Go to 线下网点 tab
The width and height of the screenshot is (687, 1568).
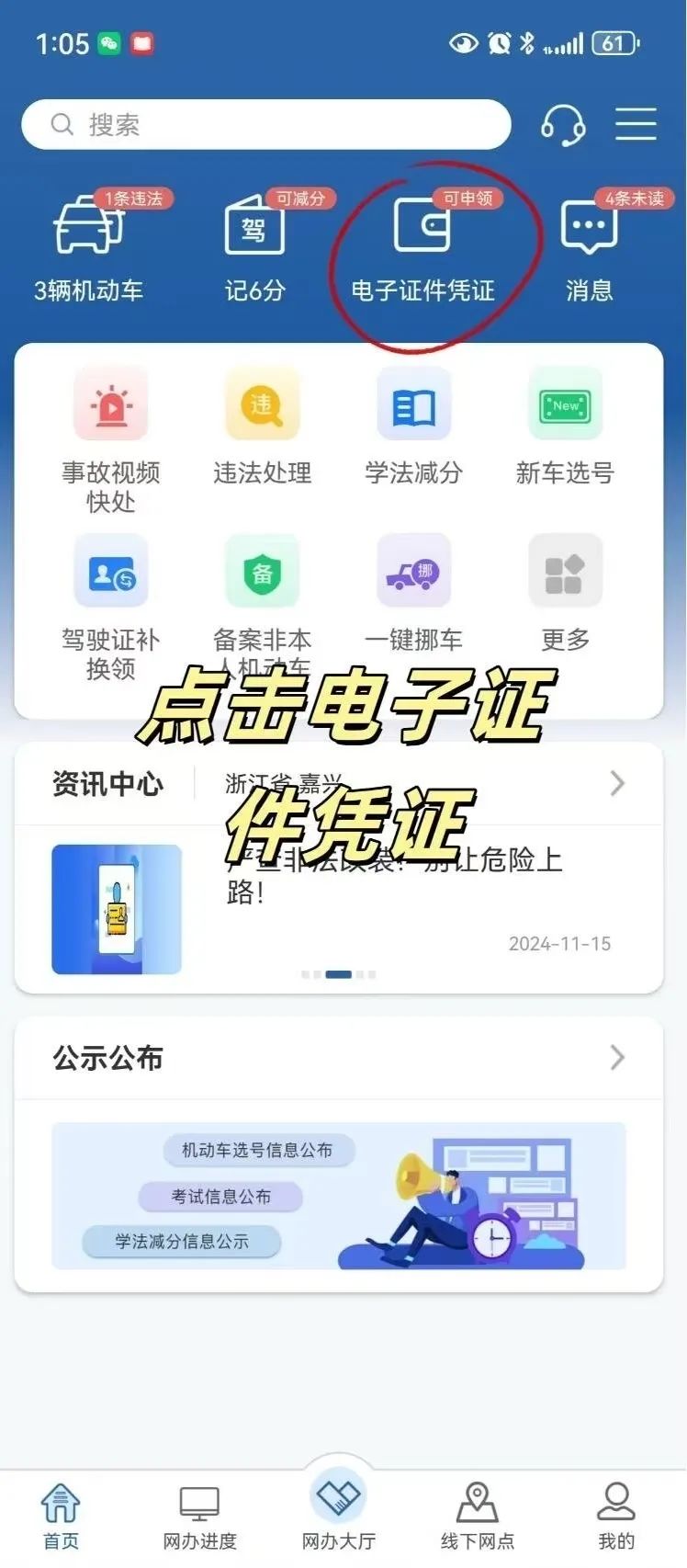(x=477, y=1517)
